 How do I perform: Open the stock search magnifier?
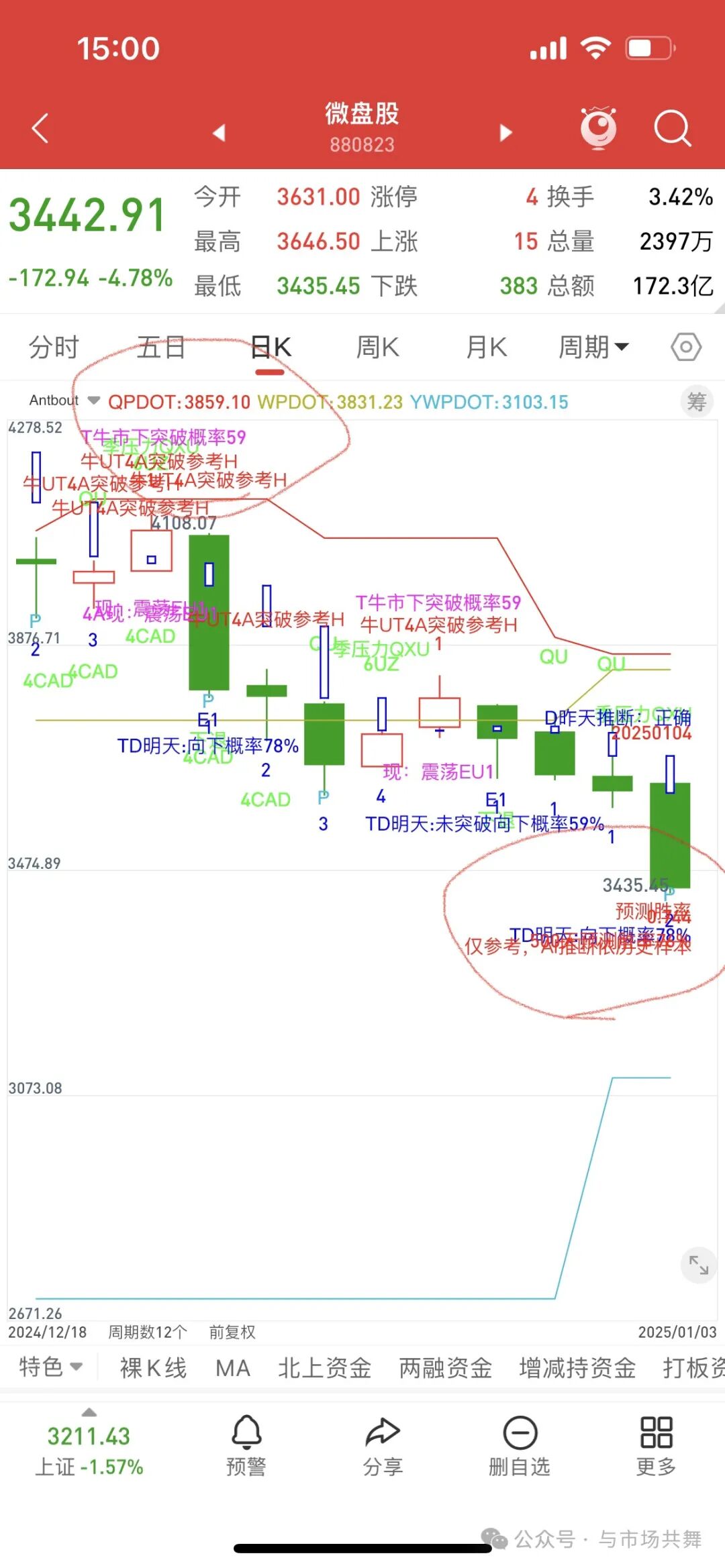point(672,128)
